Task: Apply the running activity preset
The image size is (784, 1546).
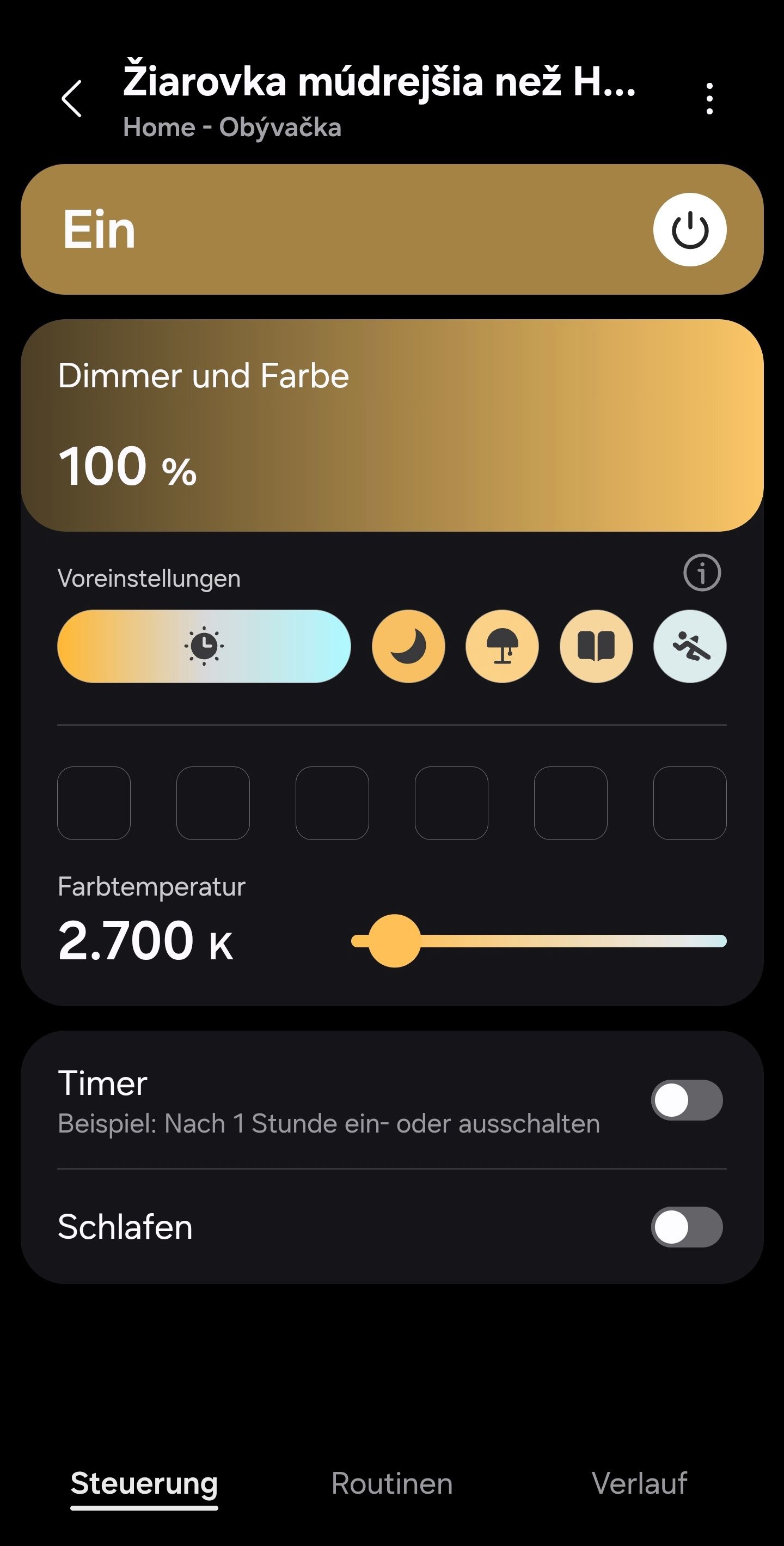Action: (690, 647)
